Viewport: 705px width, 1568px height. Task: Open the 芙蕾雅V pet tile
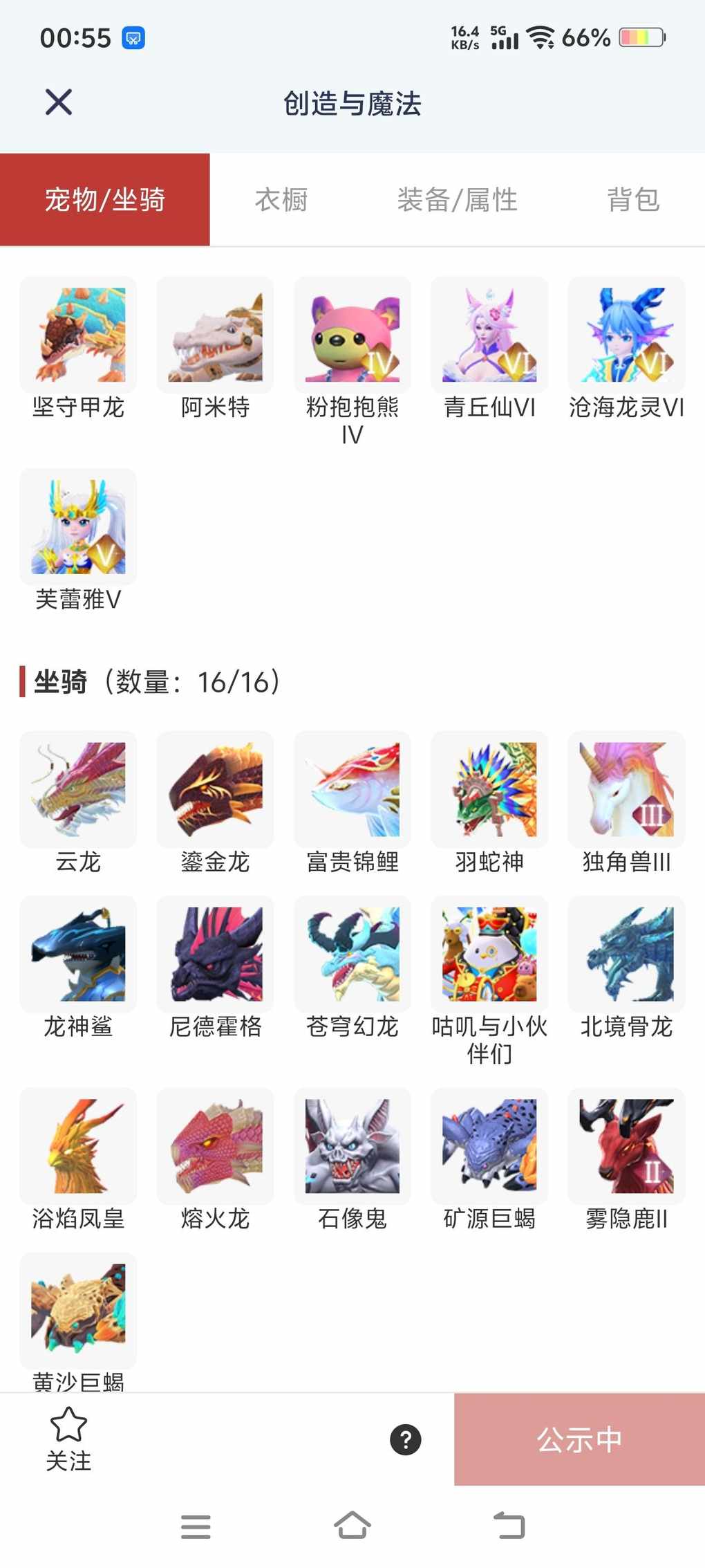(x=78, y=527)
